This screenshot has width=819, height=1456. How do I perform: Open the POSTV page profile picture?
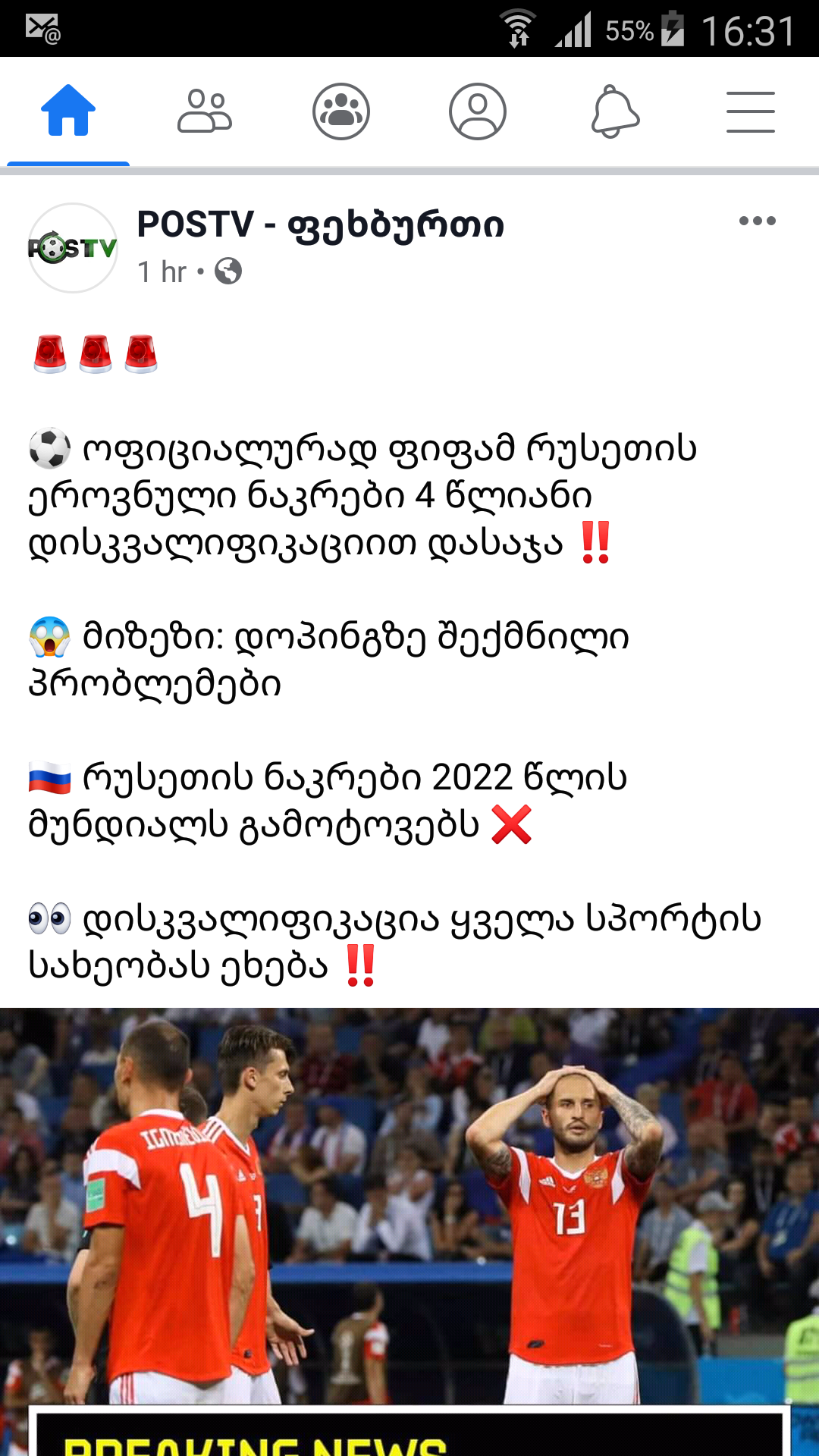[73, 248]
